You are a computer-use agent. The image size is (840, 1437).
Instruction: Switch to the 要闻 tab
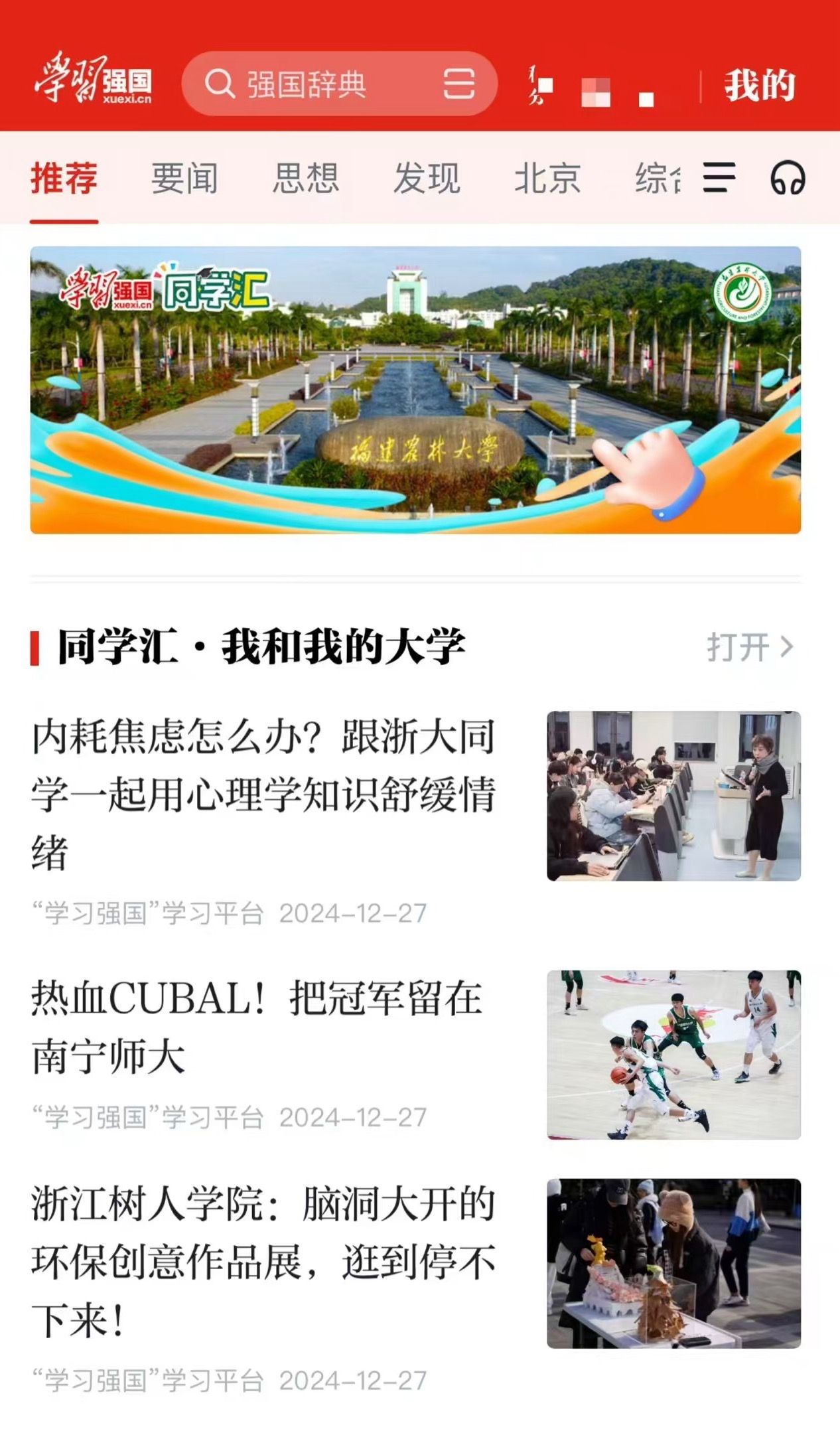184,179
